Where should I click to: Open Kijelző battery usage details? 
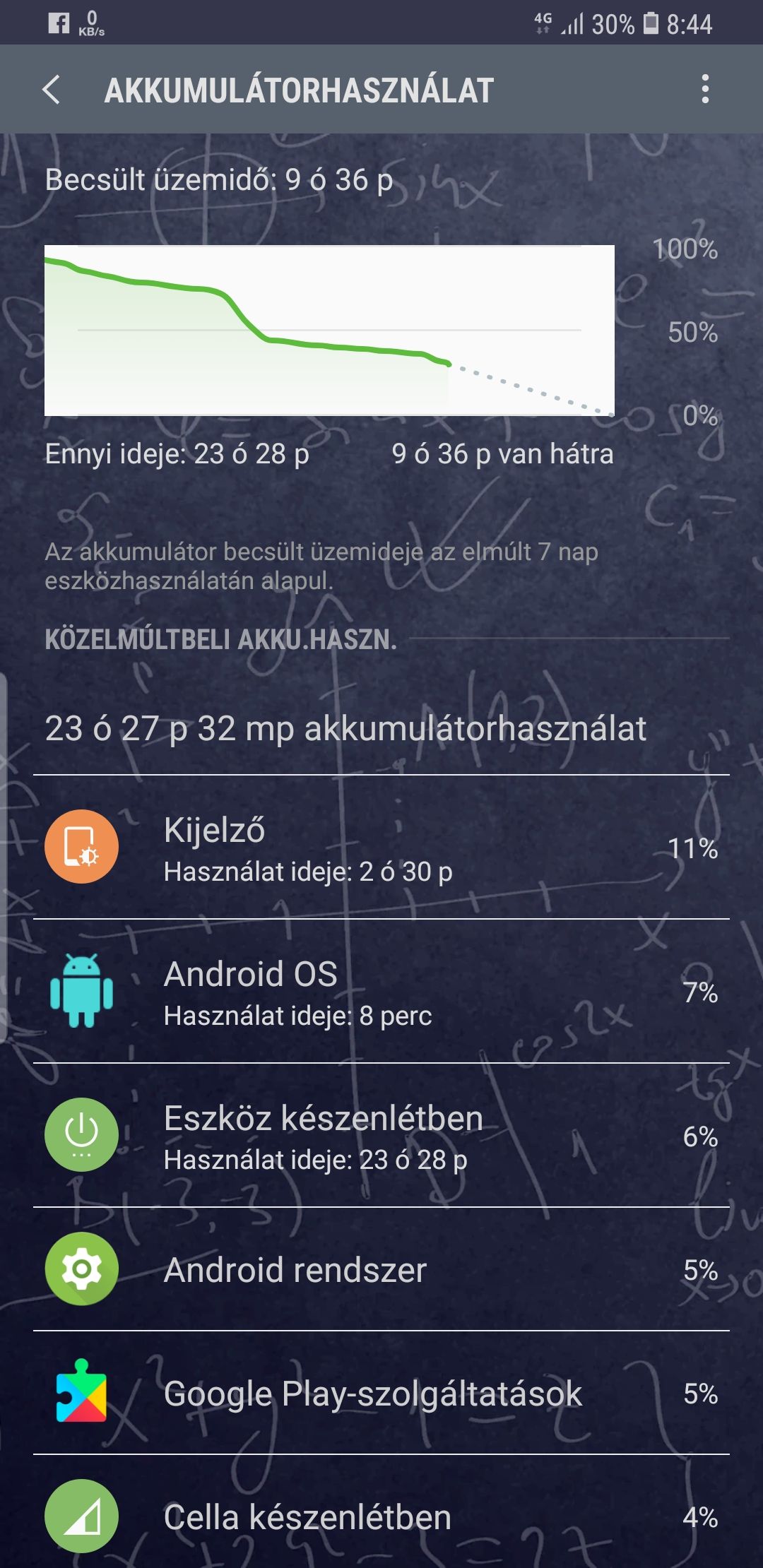pyautogui.click(x=381, y=847)
